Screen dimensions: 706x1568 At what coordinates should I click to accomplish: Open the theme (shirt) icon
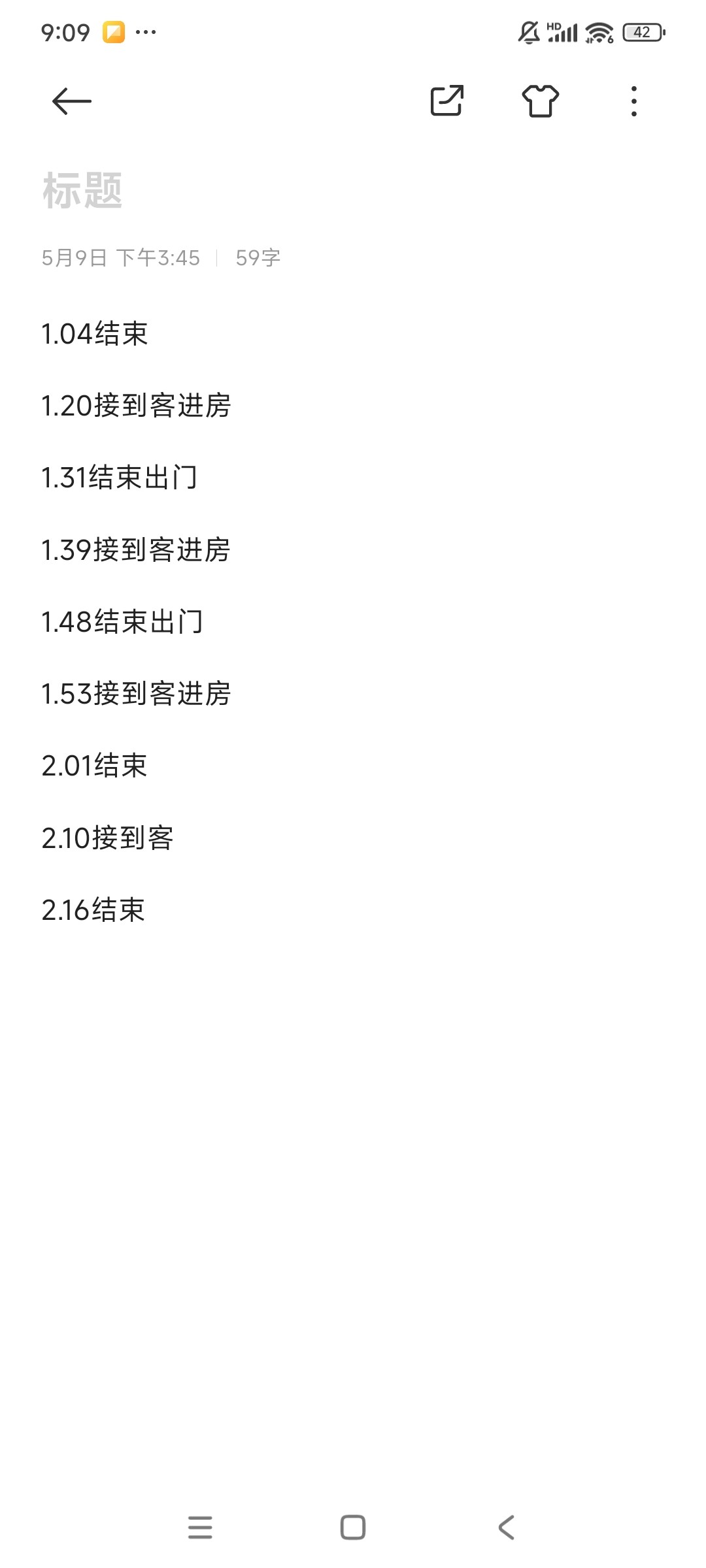(541, 101)
